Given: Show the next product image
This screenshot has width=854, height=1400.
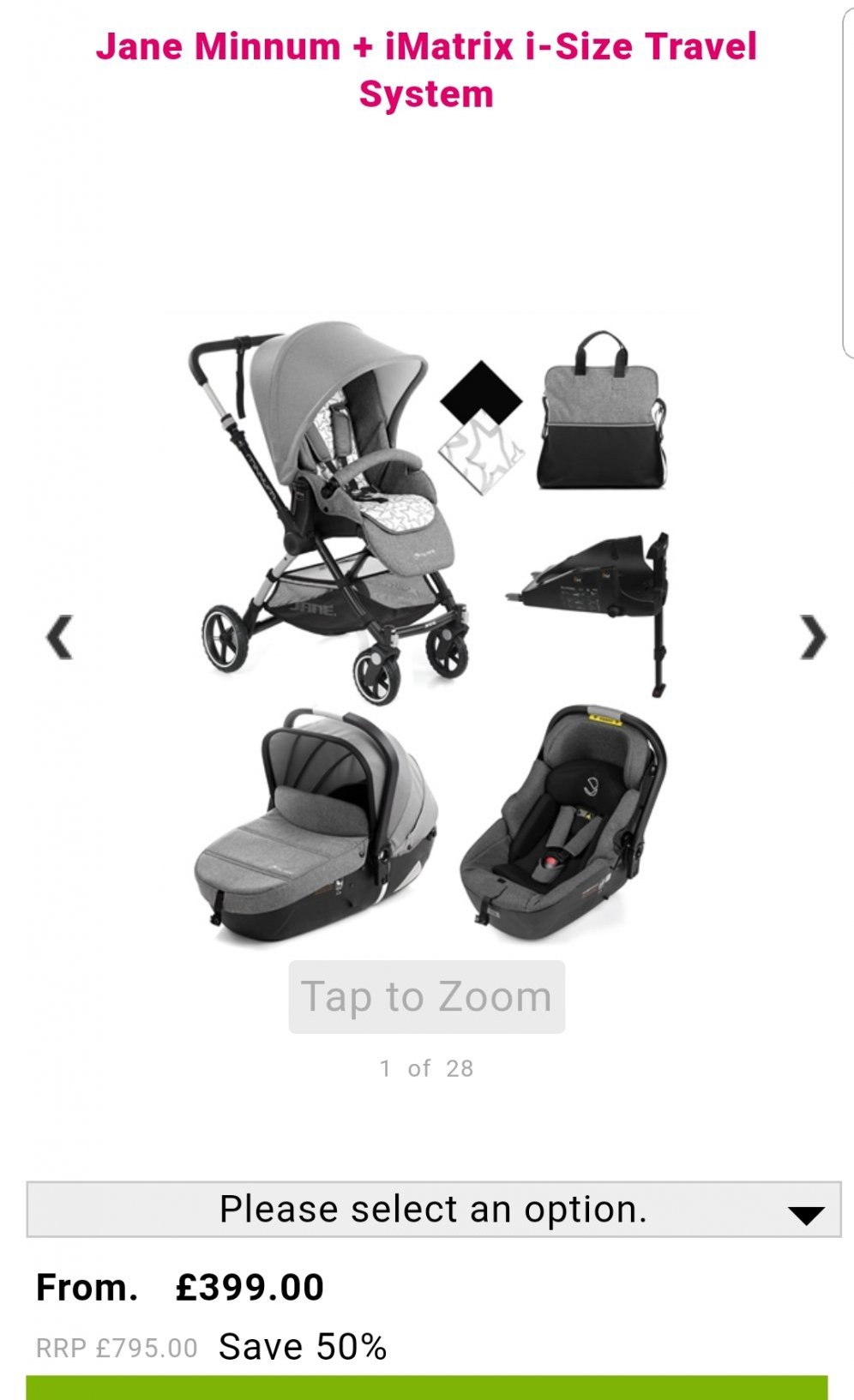Looking at the screenshot, I should point(812,637).
